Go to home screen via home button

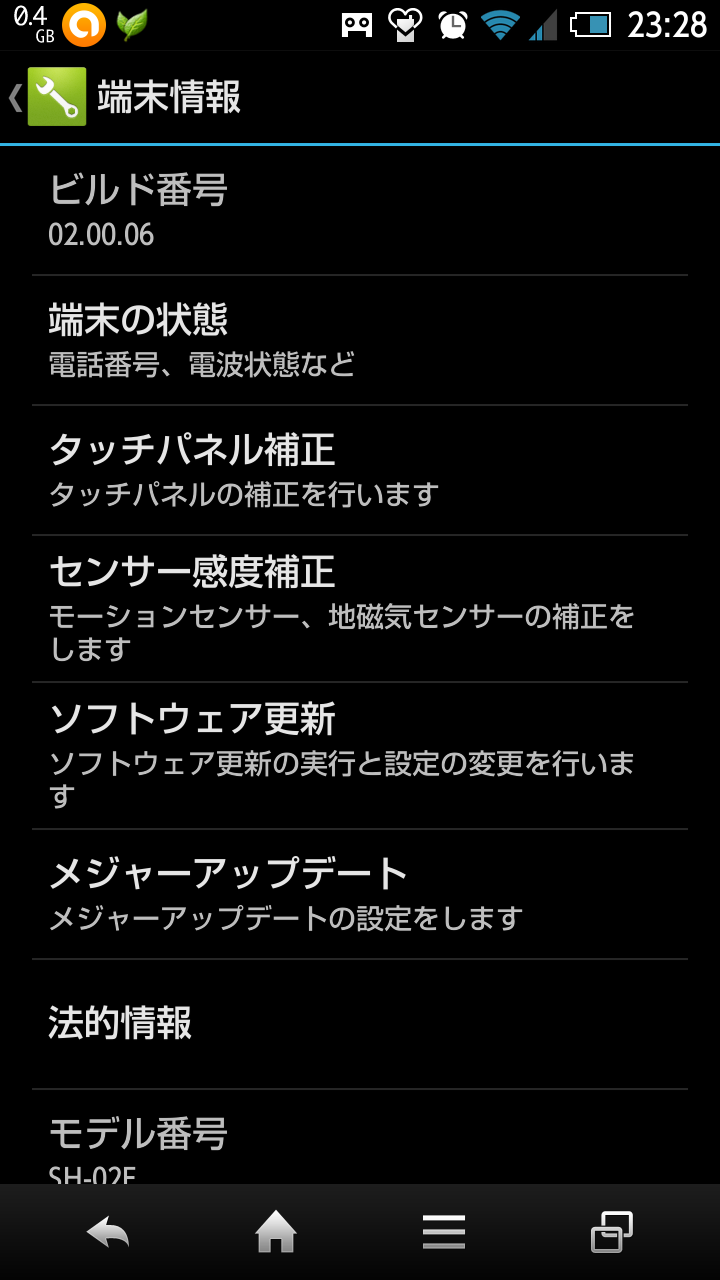(276, 1232)
